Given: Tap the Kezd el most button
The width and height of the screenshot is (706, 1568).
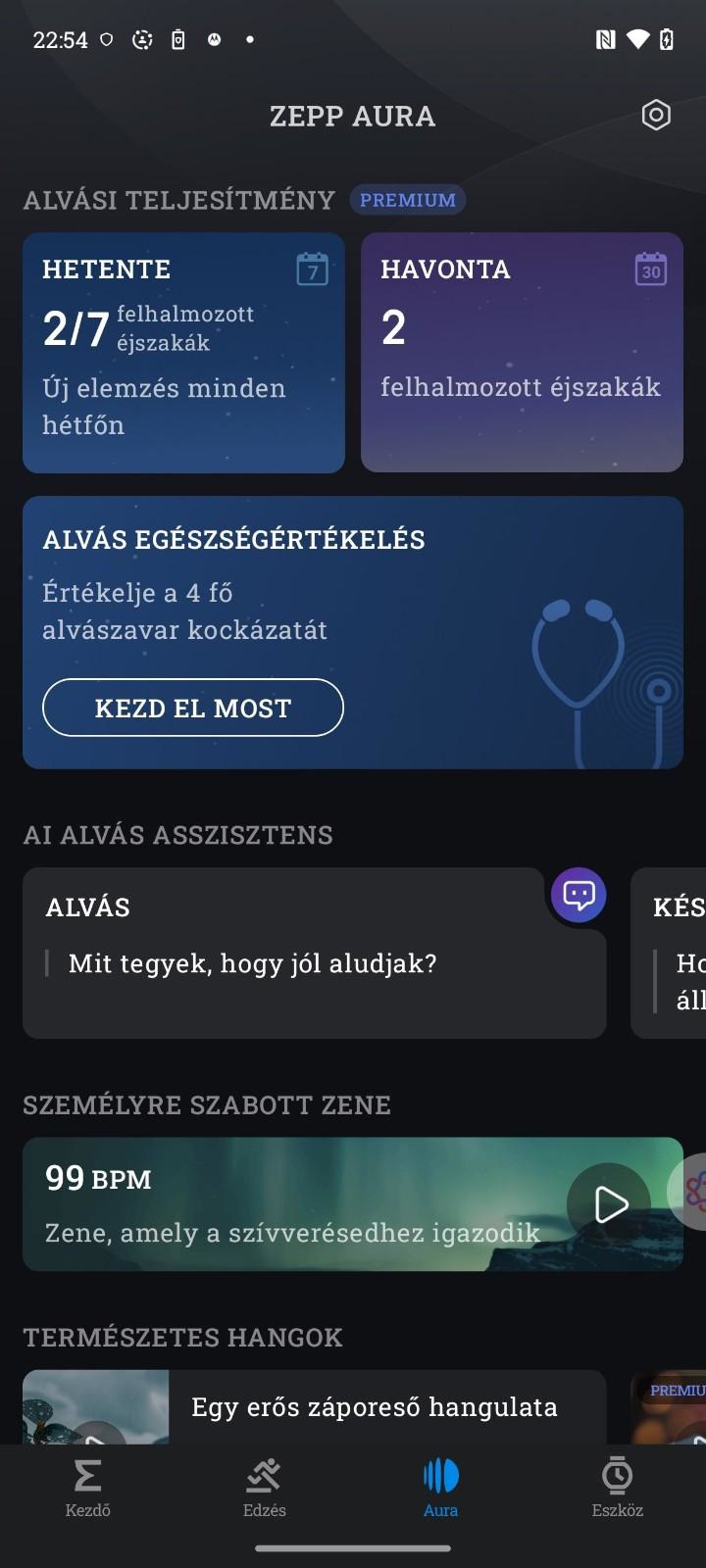Looking at the screenshot, I should (193, 708).
